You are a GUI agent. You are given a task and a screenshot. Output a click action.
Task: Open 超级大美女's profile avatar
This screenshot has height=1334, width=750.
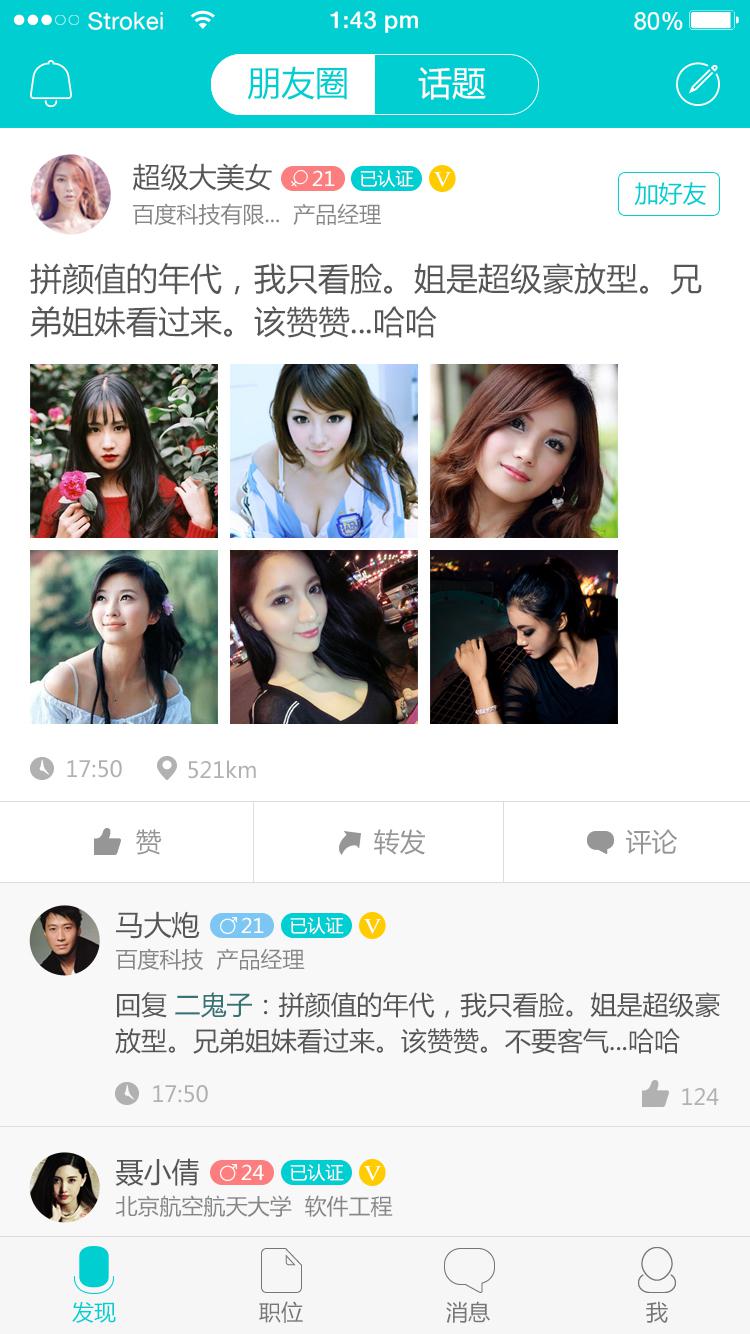coord(70,194)
